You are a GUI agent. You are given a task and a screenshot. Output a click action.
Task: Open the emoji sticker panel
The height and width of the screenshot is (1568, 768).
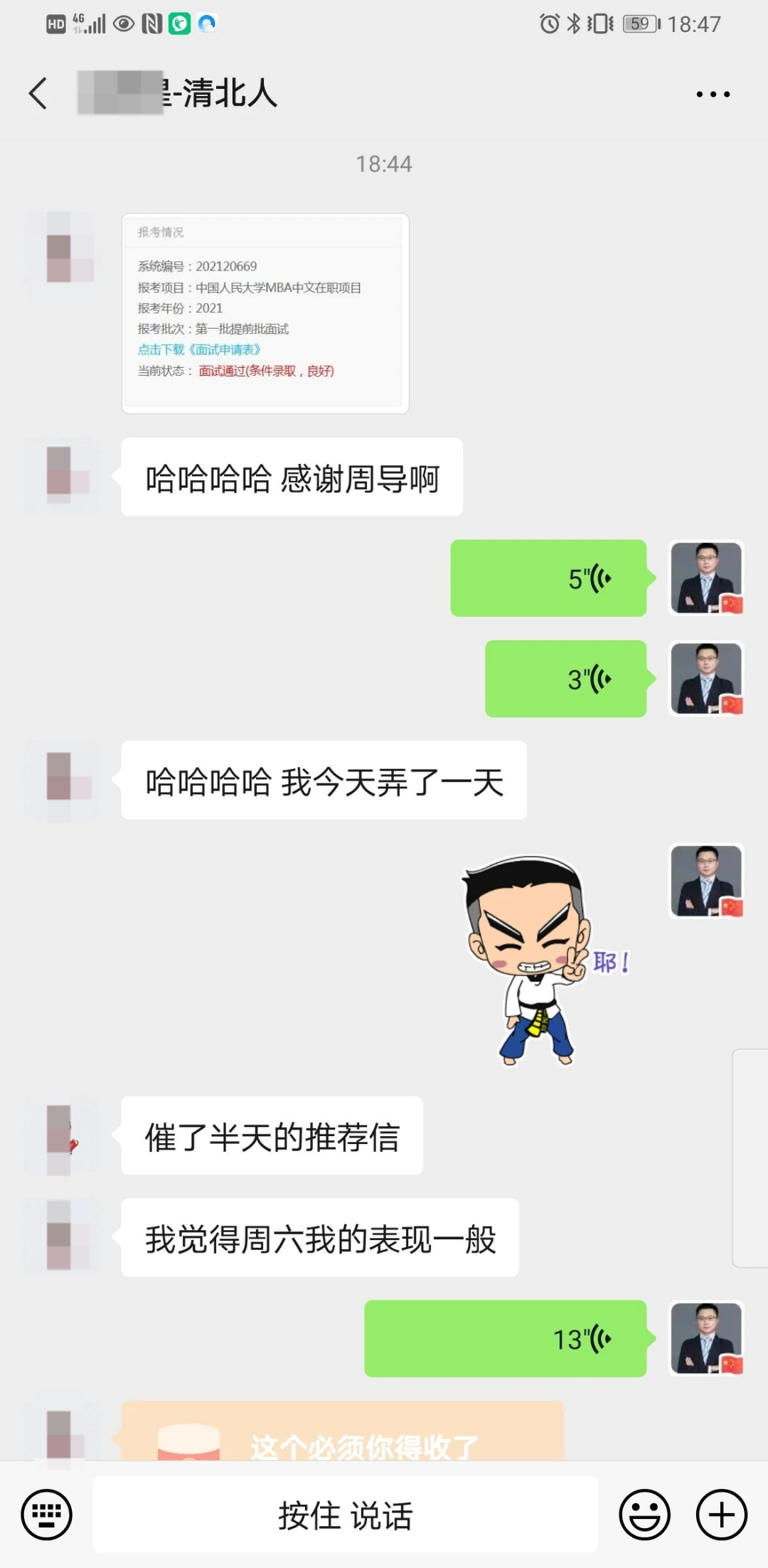644,1515
